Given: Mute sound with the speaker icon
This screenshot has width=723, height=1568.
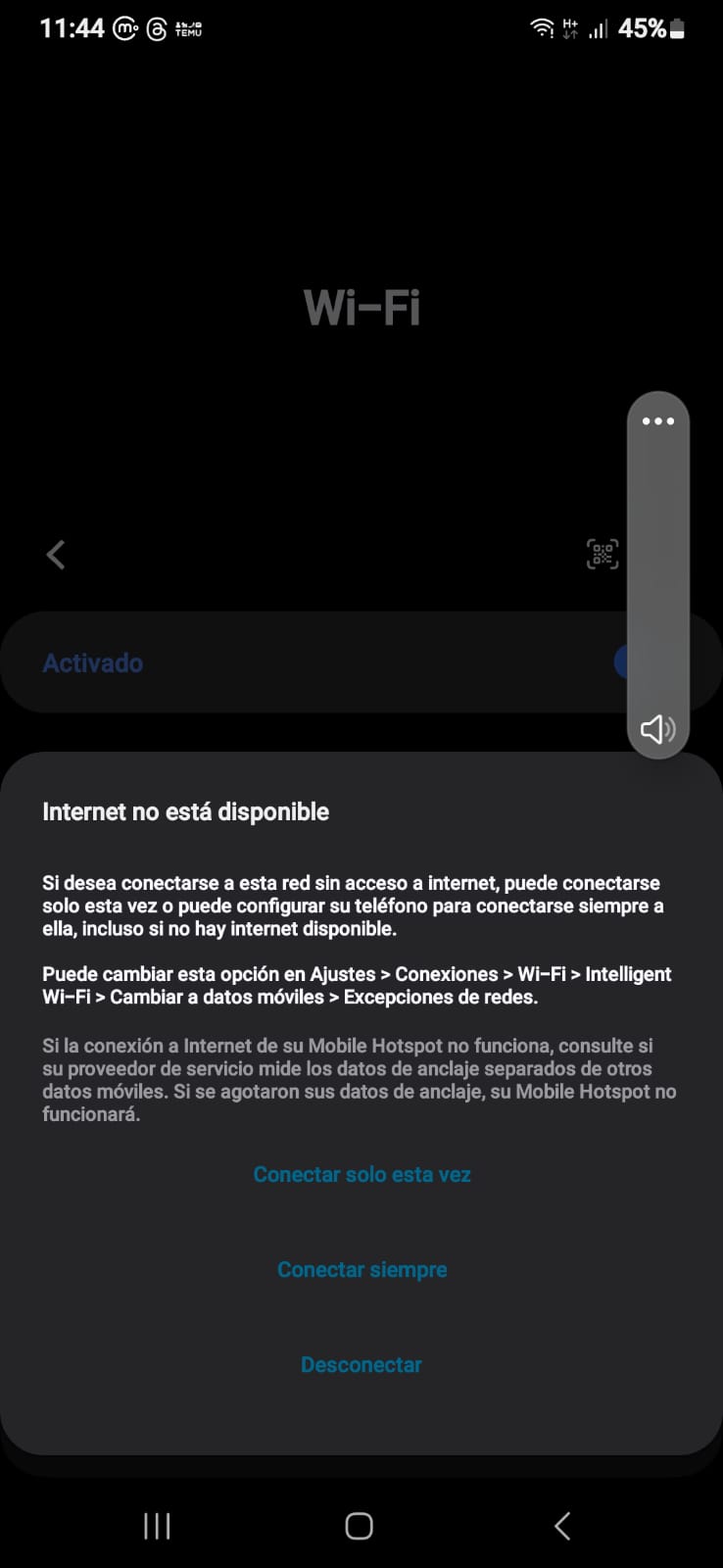Looking at the screenshot, I should pos(657,728).
